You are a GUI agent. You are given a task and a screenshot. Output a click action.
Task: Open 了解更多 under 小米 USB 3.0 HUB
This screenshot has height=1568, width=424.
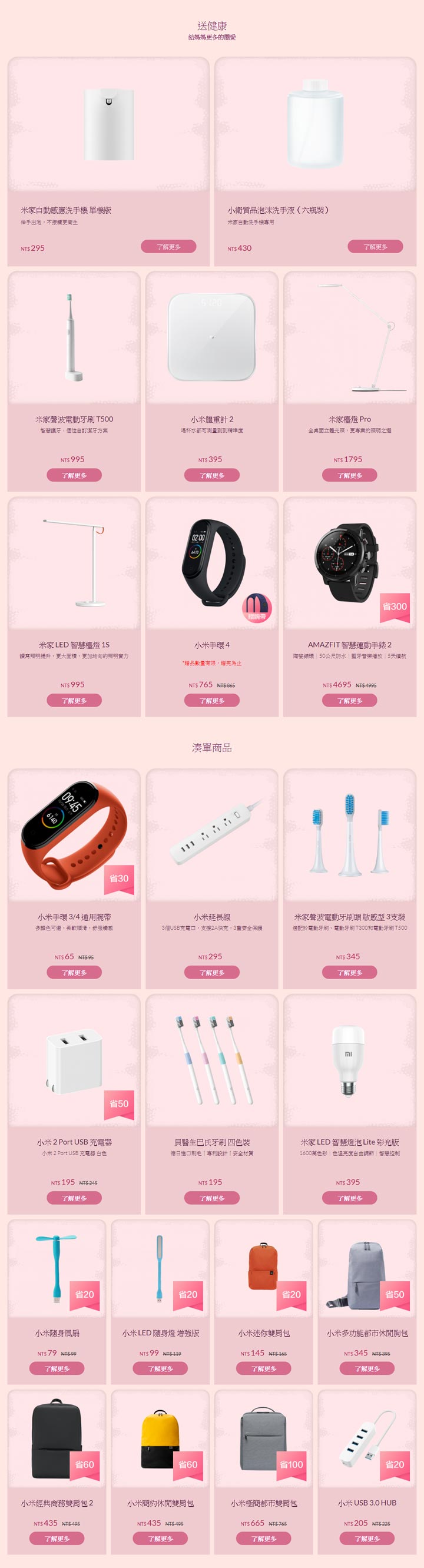(367, 1539)
